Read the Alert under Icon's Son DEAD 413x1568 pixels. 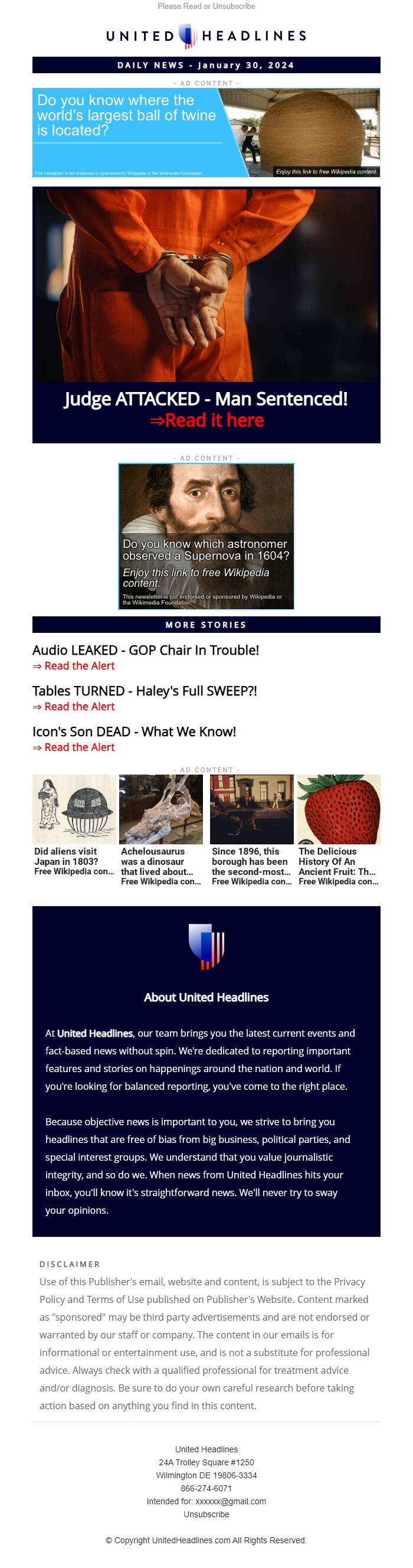[74, 747]
